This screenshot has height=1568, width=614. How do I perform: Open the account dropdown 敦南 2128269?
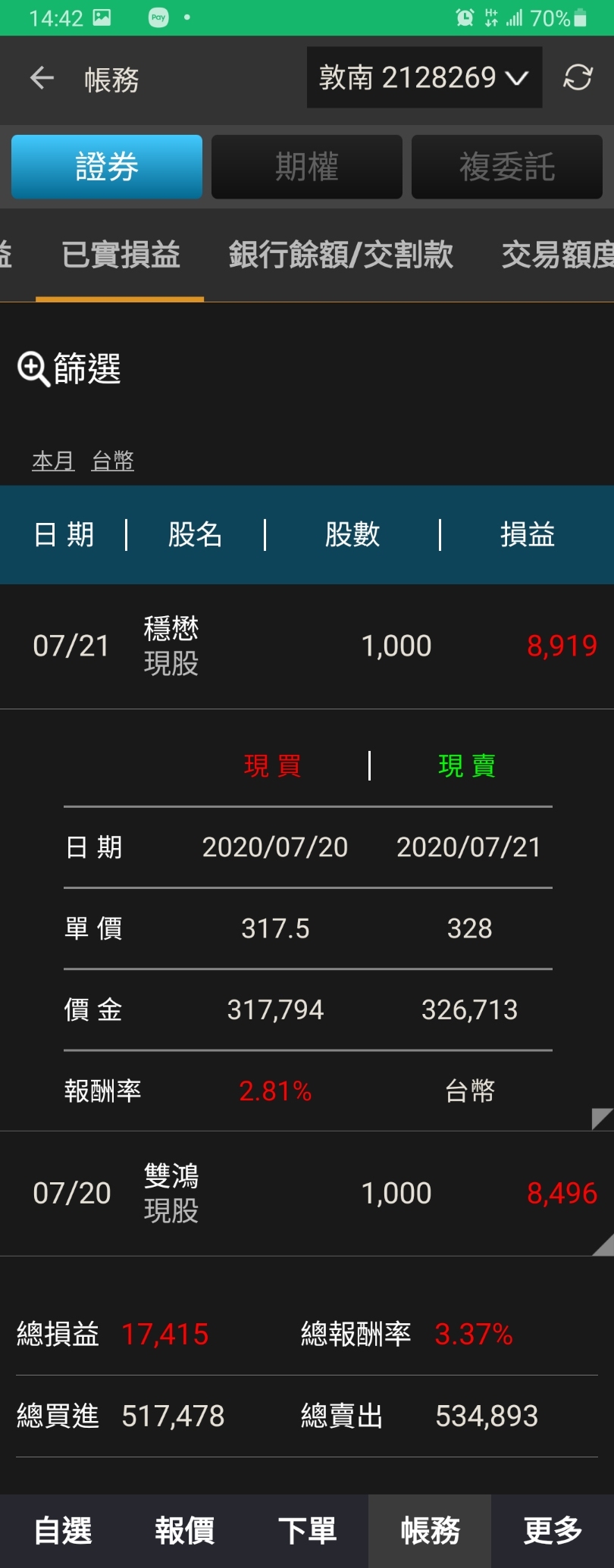point(424,78)
